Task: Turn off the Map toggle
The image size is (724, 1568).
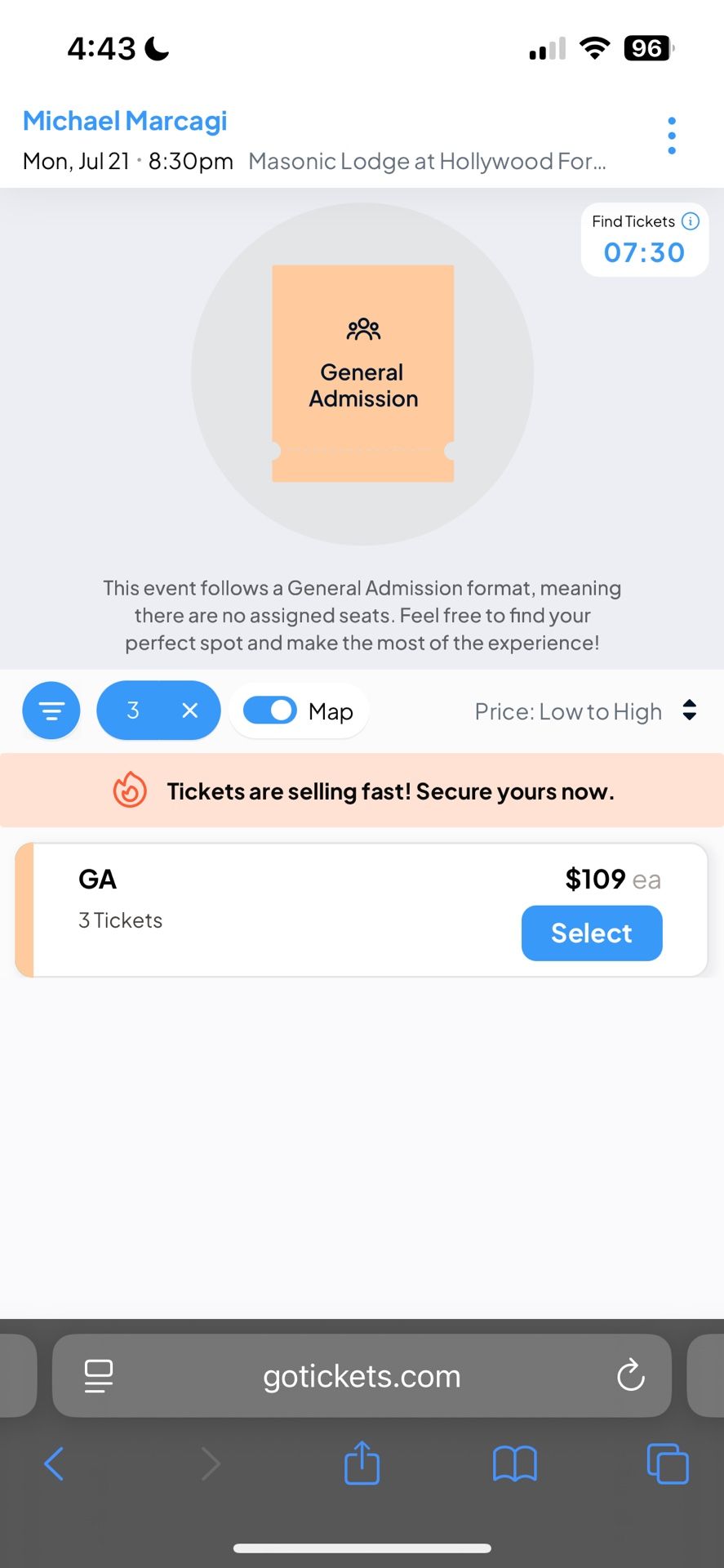Action: [x=270, y=710]
